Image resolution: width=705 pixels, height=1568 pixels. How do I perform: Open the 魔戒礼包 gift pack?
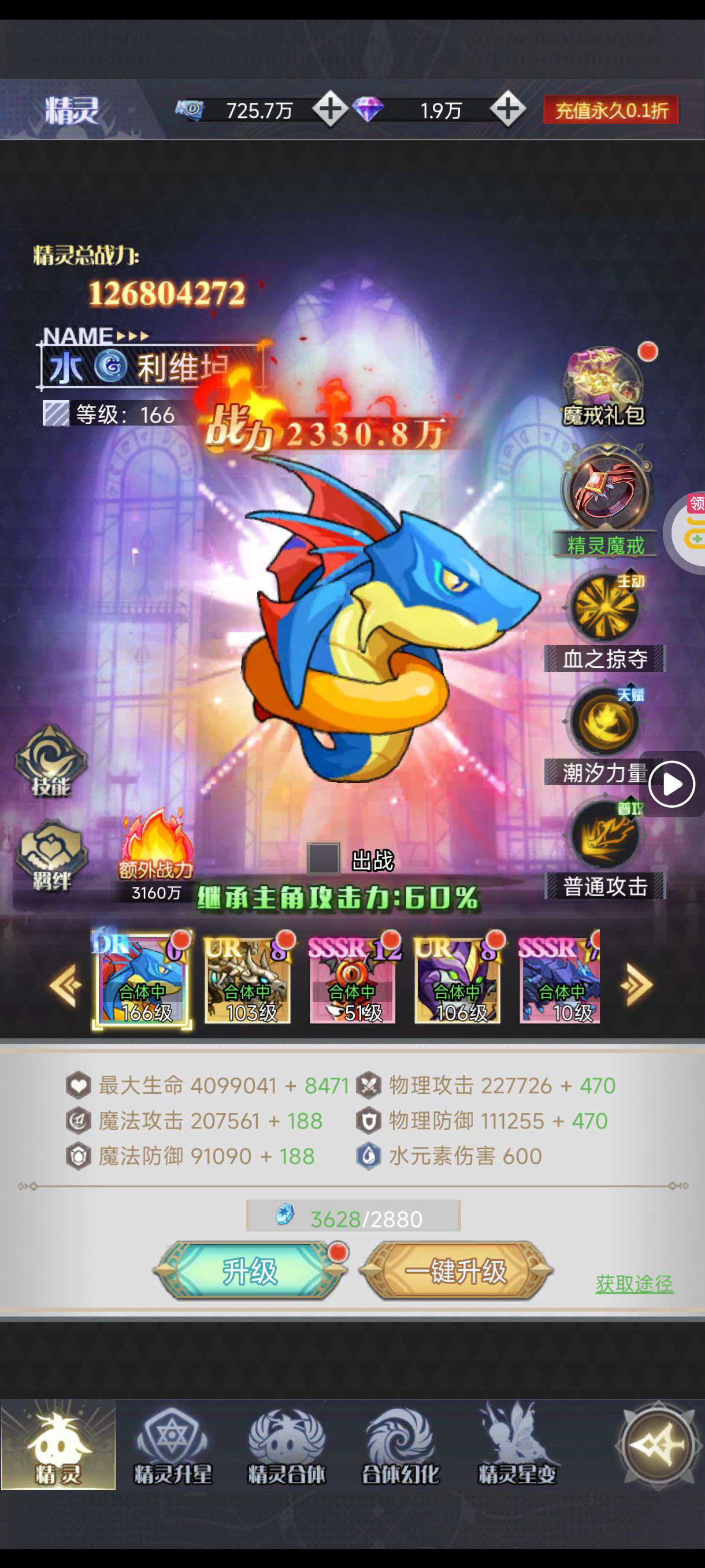[603, 387]
